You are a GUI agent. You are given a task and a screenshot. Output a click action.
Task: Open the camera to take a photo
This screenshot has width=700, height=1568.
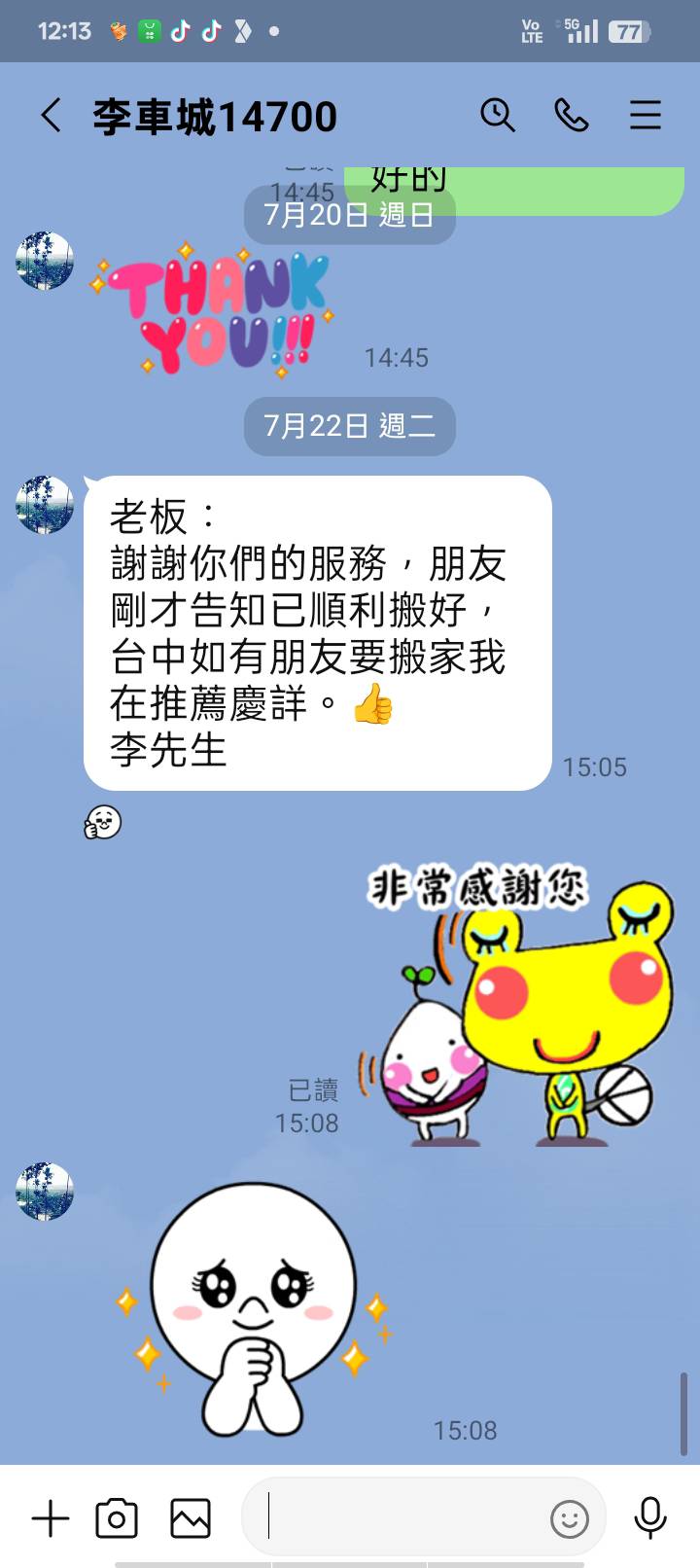pos(117,1518)
